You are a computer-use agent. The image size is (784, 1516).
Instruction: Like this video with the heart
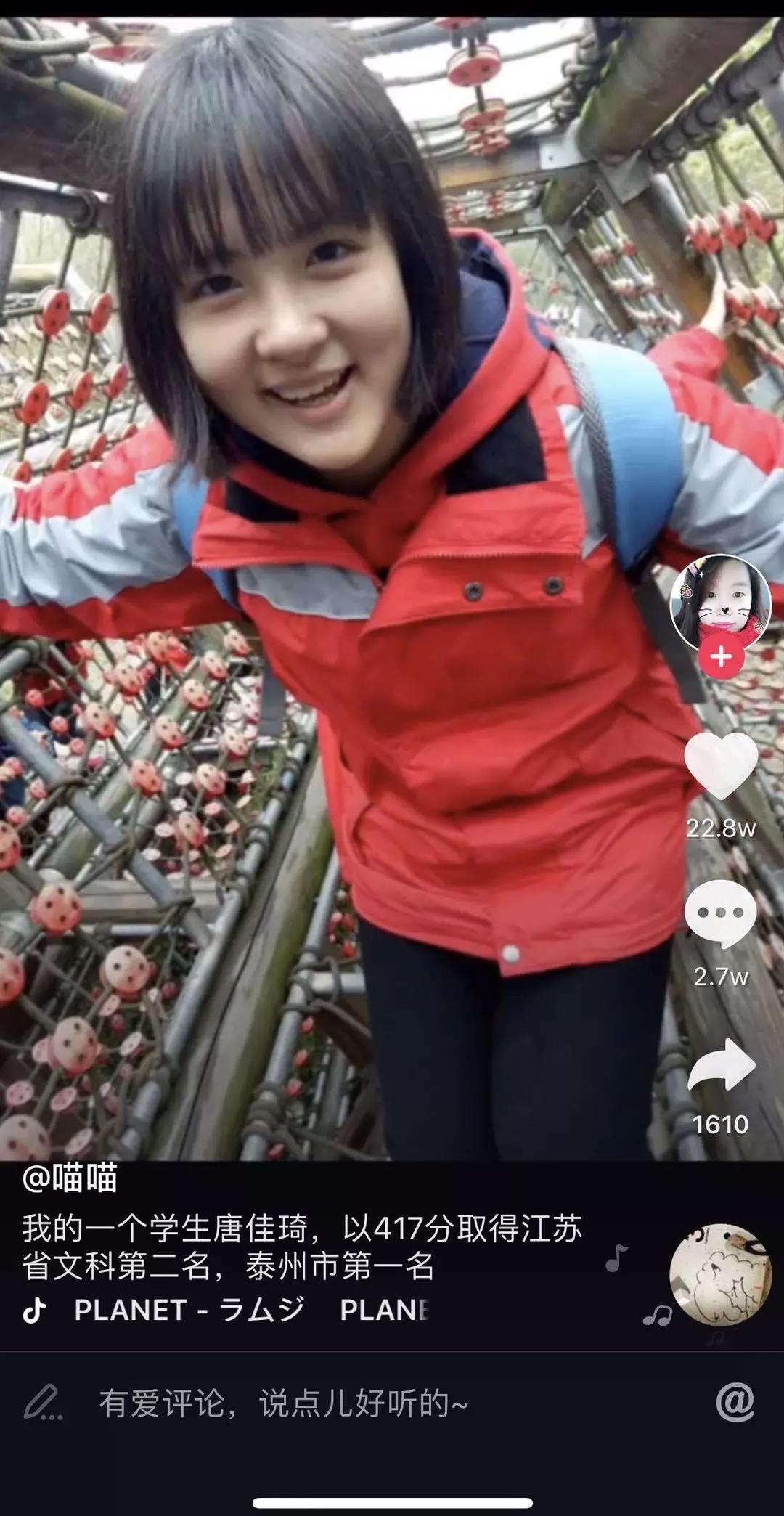[720, 767]
